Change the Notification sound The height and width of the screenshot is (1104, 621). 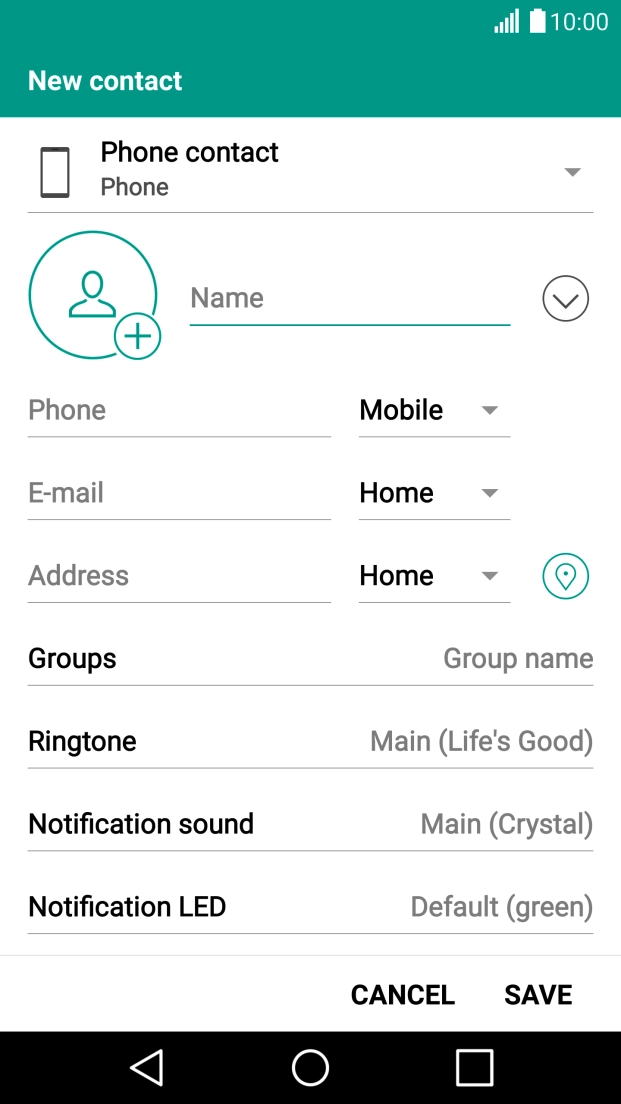pos(310,825)
